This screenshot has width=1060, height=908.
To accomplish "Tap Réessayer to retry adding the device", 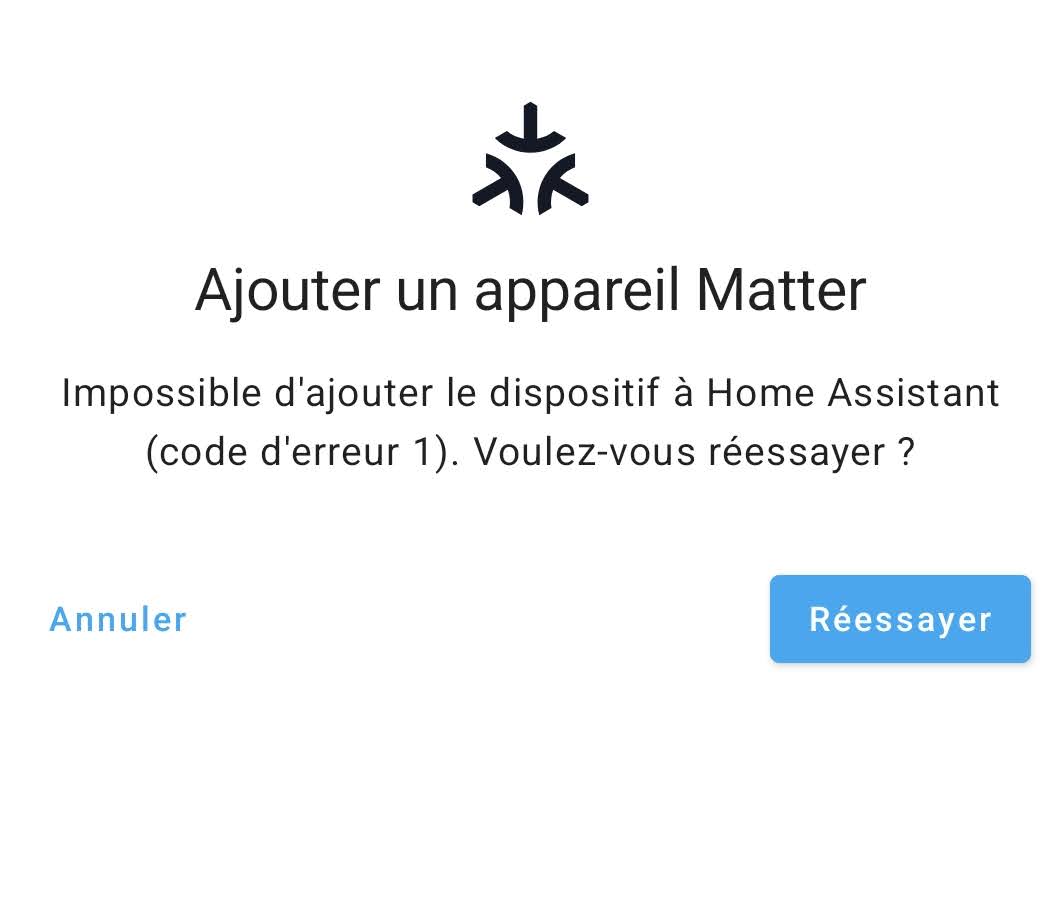I will pos(900,619).
